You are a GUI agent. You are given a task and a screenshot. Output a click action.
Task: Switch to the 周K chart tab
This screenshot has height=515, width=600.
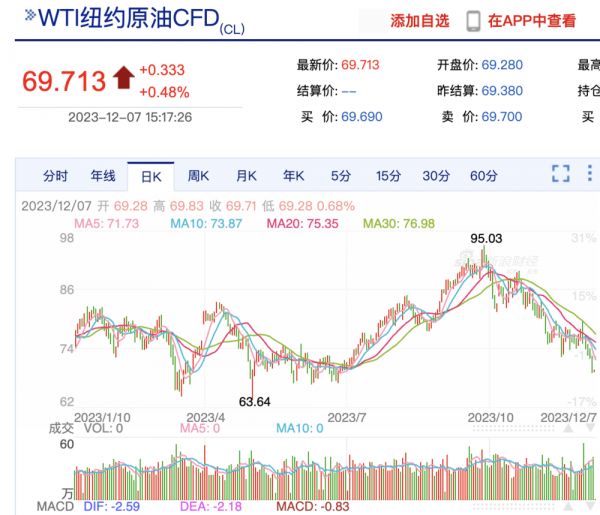coord(198,176)
